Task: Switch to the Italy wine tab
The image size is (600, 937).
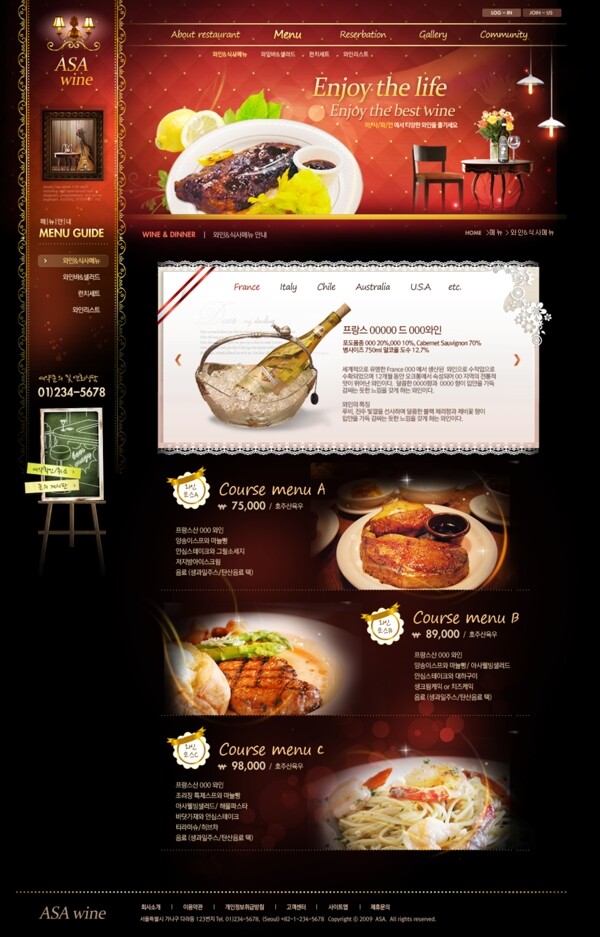Action: (x=288, y=287)
